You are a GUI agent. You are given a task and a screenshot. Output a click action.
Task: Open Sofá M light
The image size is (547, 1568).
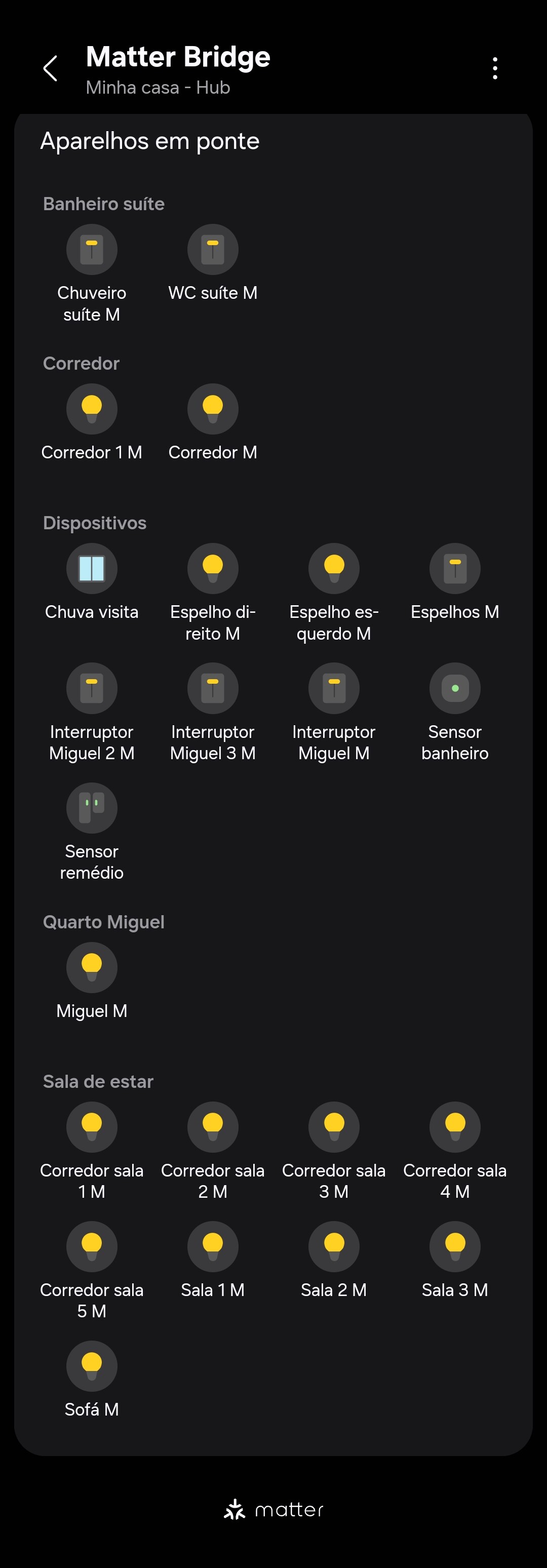pyautogui.click(x=91, y=1366)
